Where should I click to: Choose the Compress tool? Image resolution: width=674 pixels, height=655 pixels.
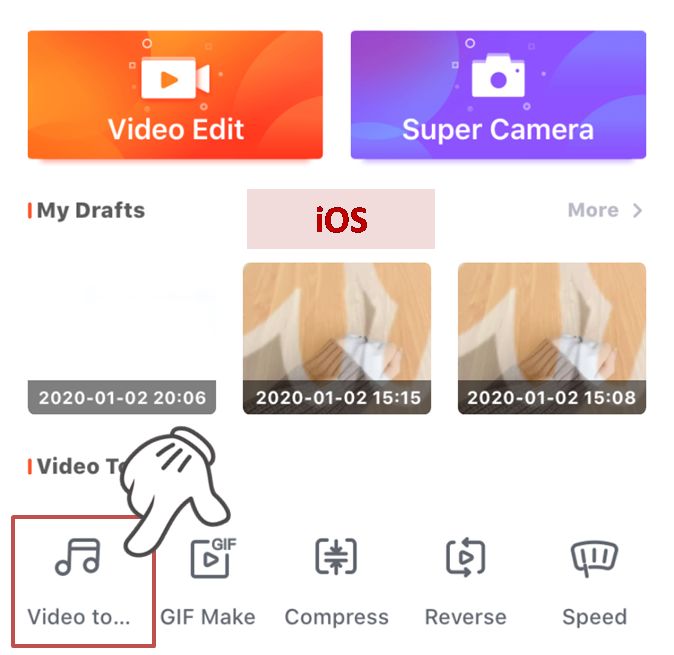click(336, 581)
